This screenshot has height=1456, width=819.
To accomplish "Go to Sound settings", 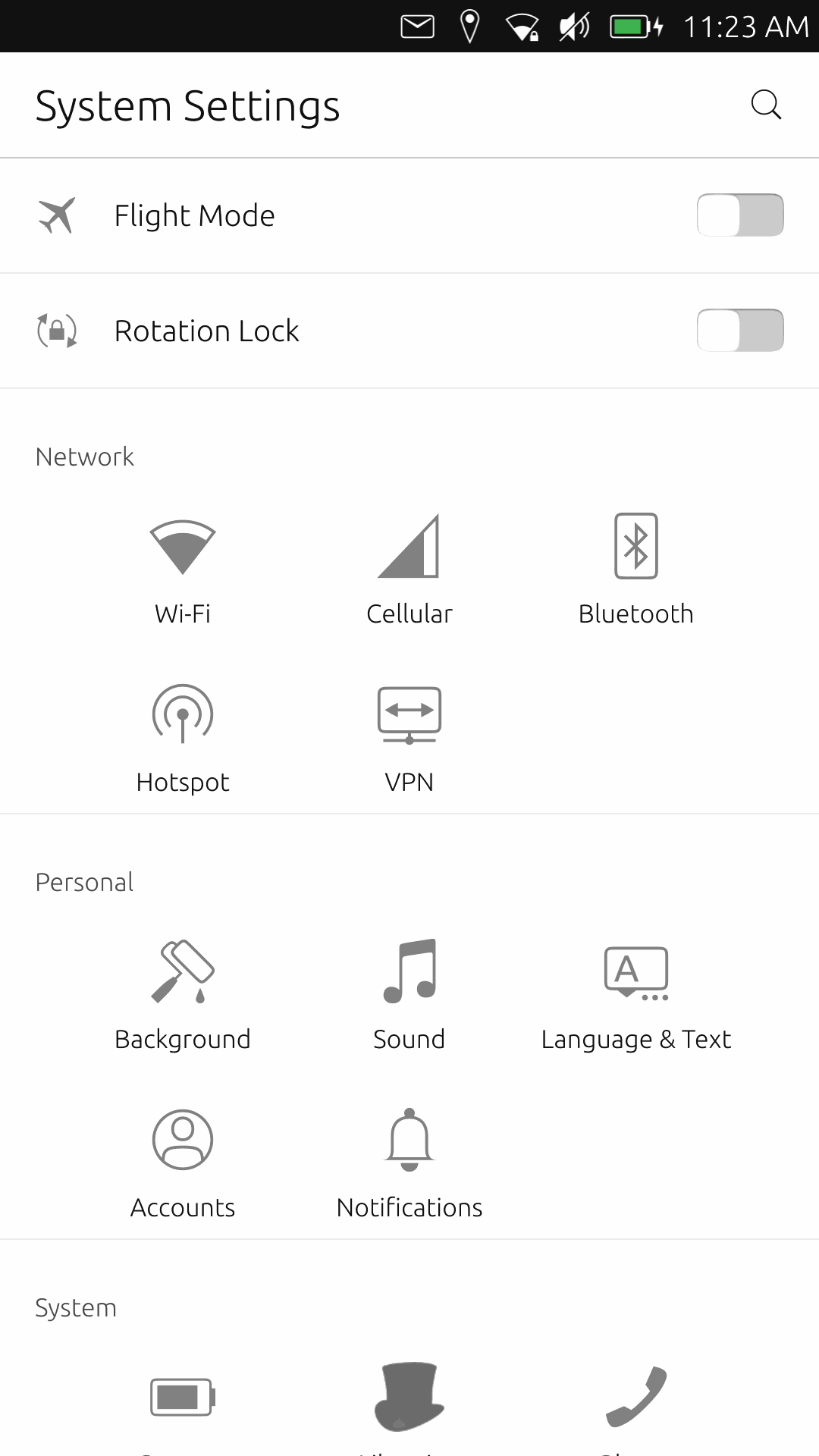I will coord(409,994).
